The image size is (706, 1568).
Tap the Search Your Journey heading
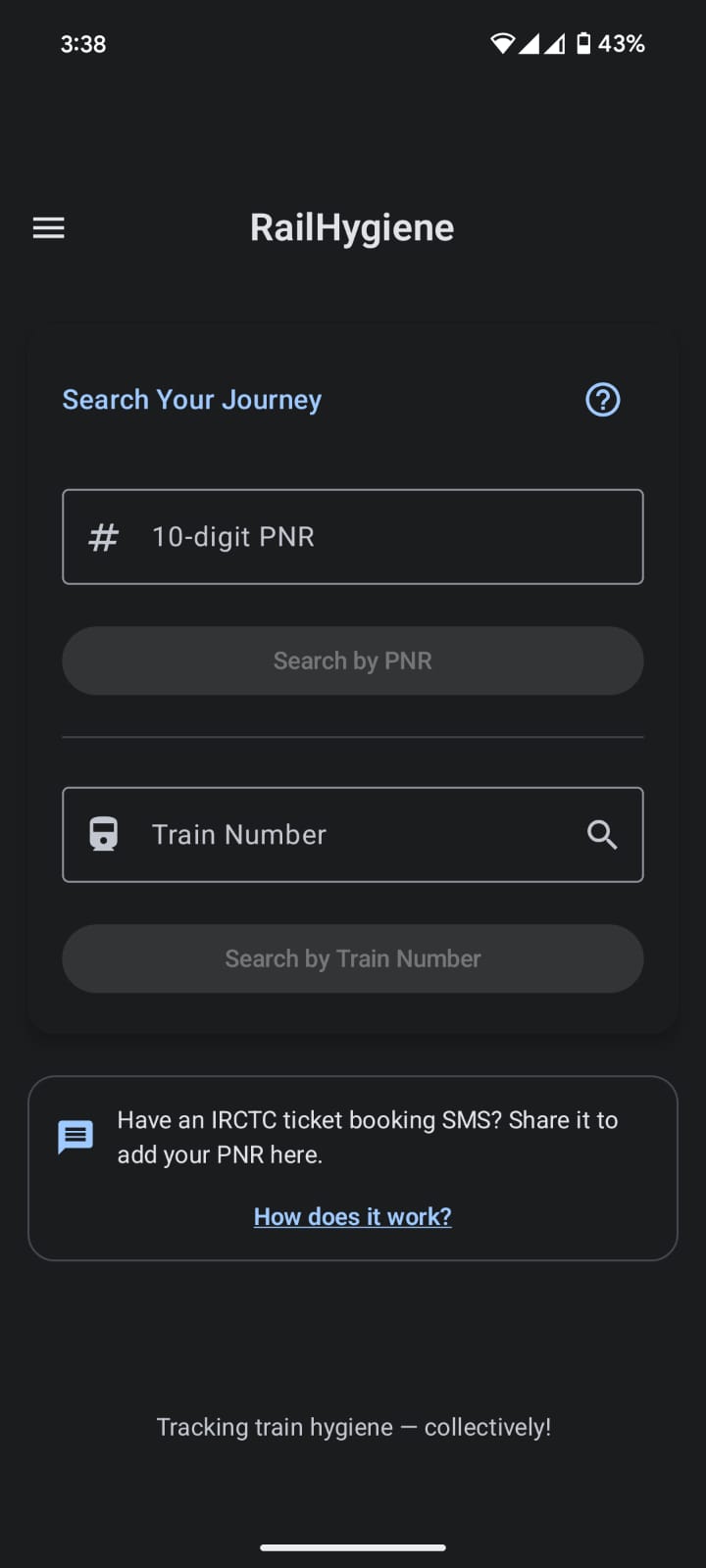pyautogui.click(x=191, y=399)
